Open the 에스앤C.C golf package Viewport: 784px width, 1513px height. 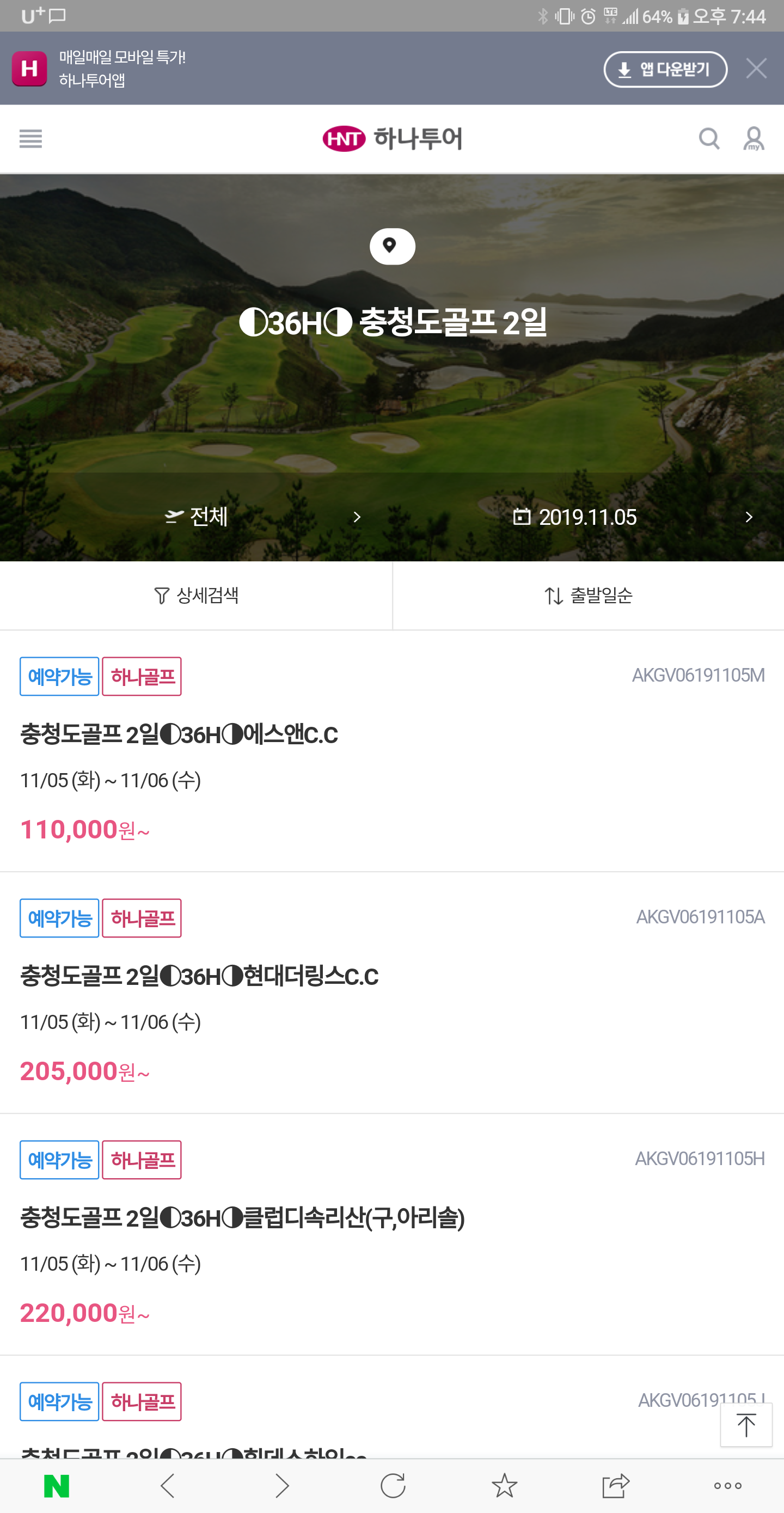pos(179,735)
